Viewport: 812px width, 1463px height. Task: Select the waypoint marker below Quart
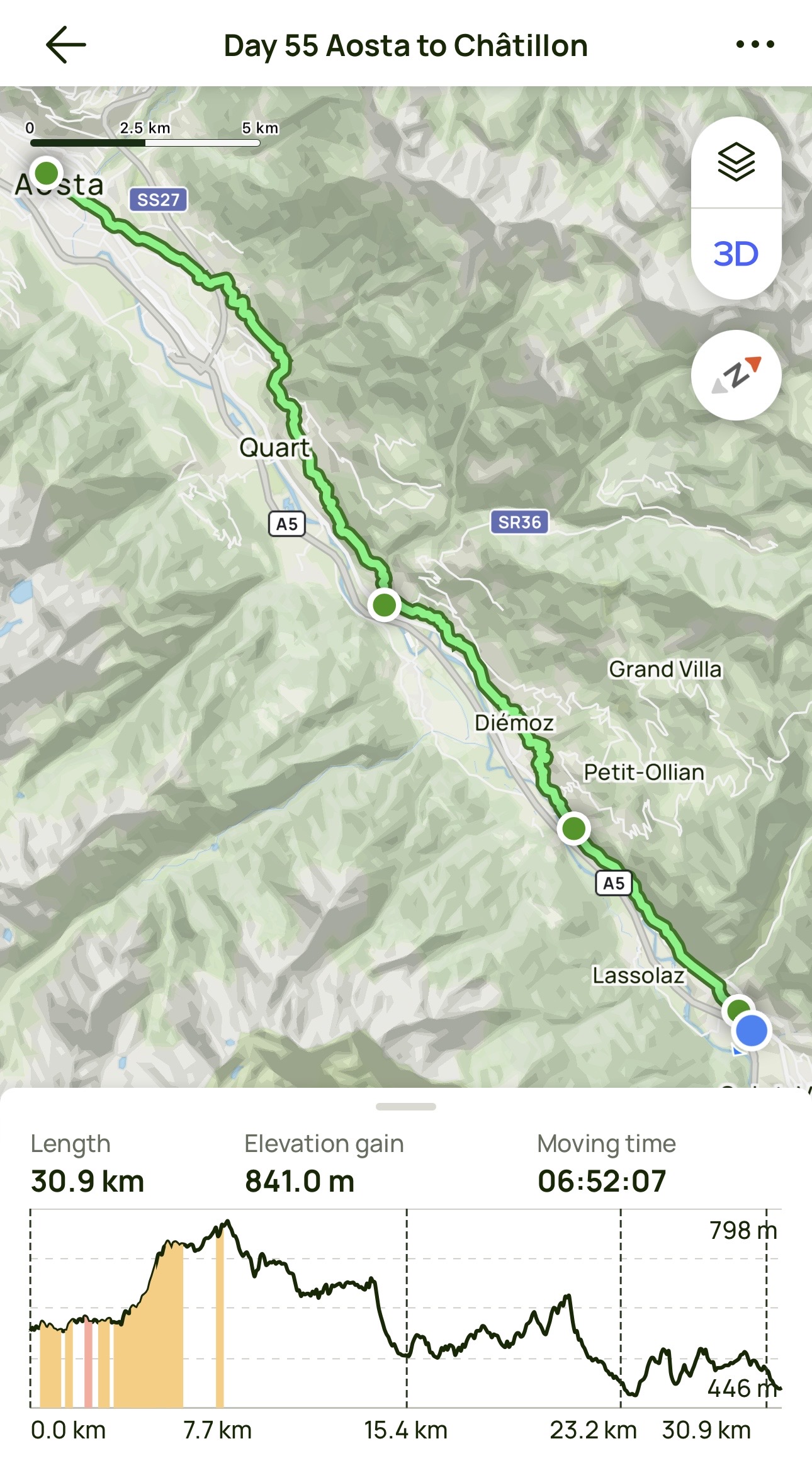pyautogui.click(x=384, y=605)
